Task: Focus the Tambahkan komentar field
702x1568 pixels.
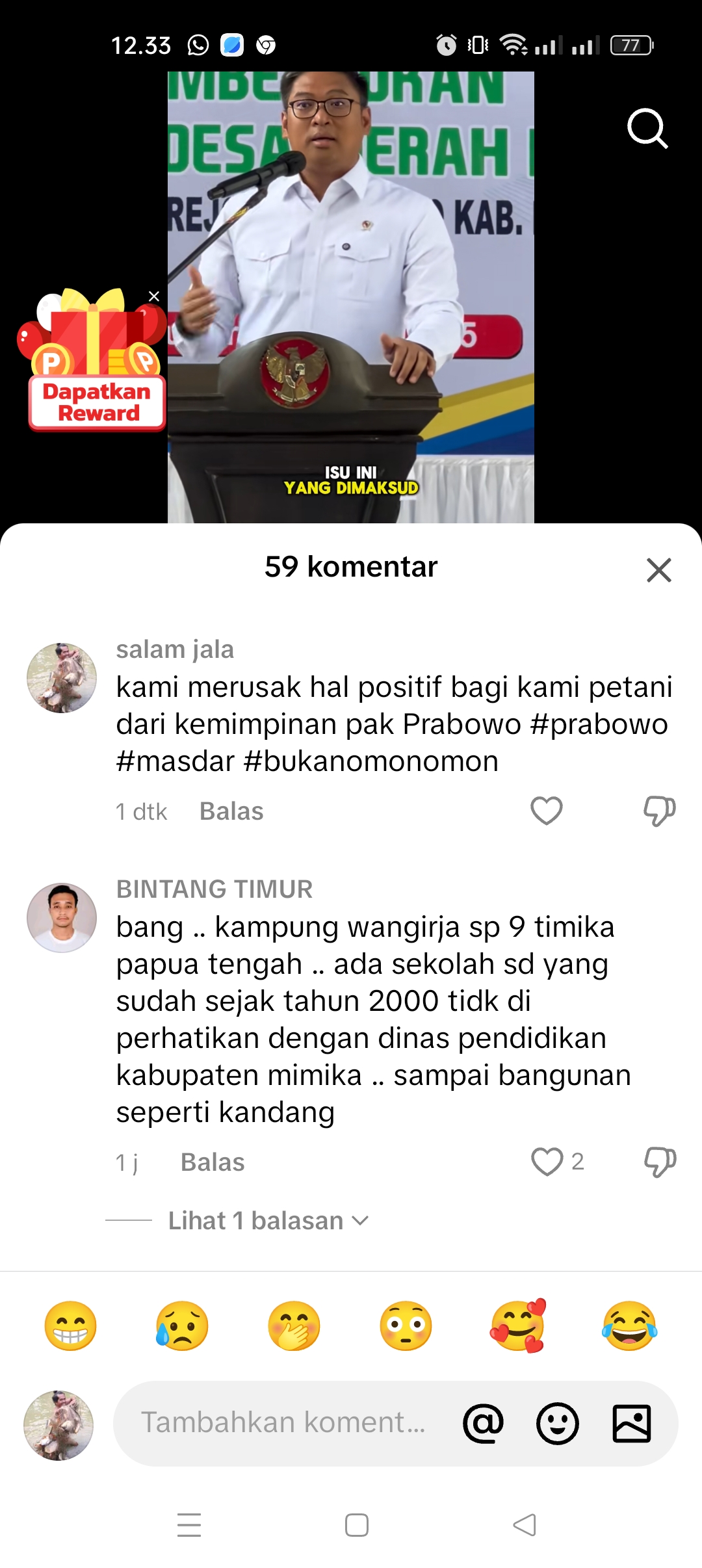Action: tap(283, 1422)
